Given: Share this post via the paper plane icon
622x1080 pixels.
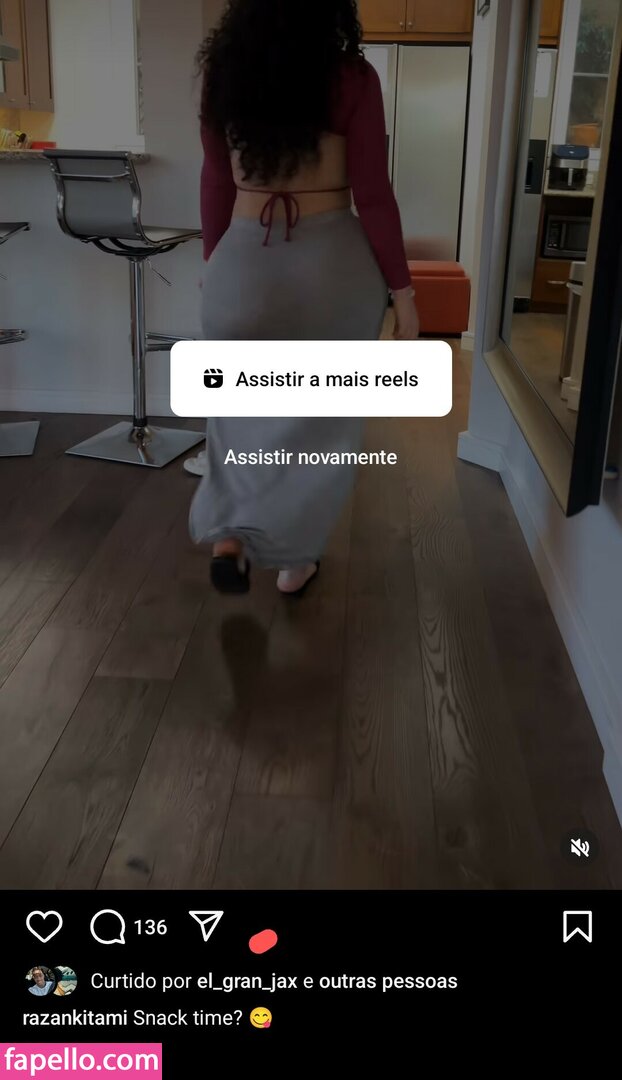Looking at the screenshot, I should click(x=206, y=926).
